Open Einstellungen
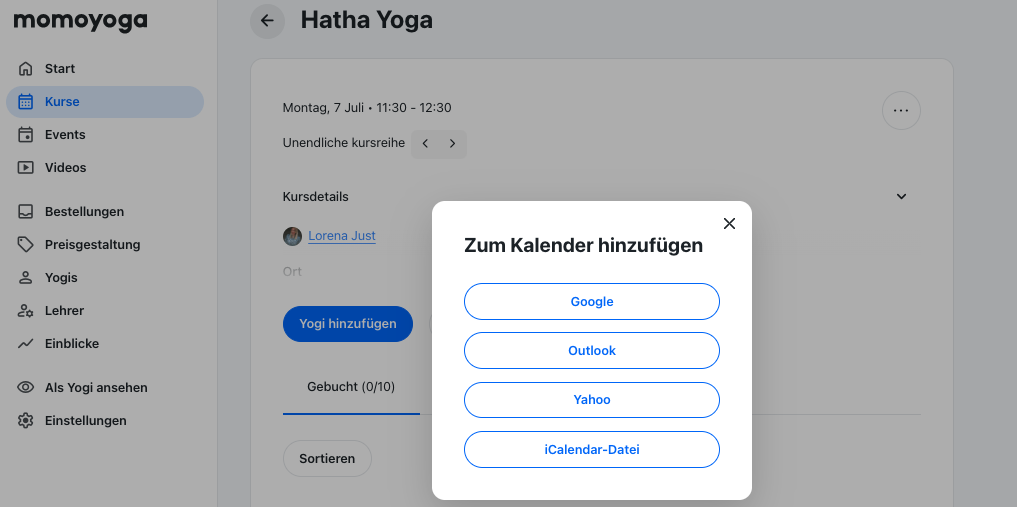Viewport: 1017px width, 507px height. tap(85, 421)
